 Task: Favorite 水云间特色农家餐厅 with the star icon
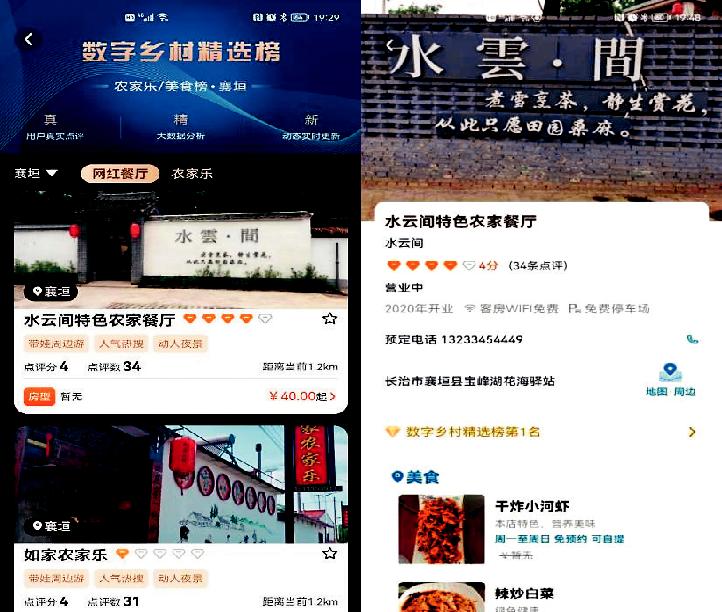coord(329,319)
